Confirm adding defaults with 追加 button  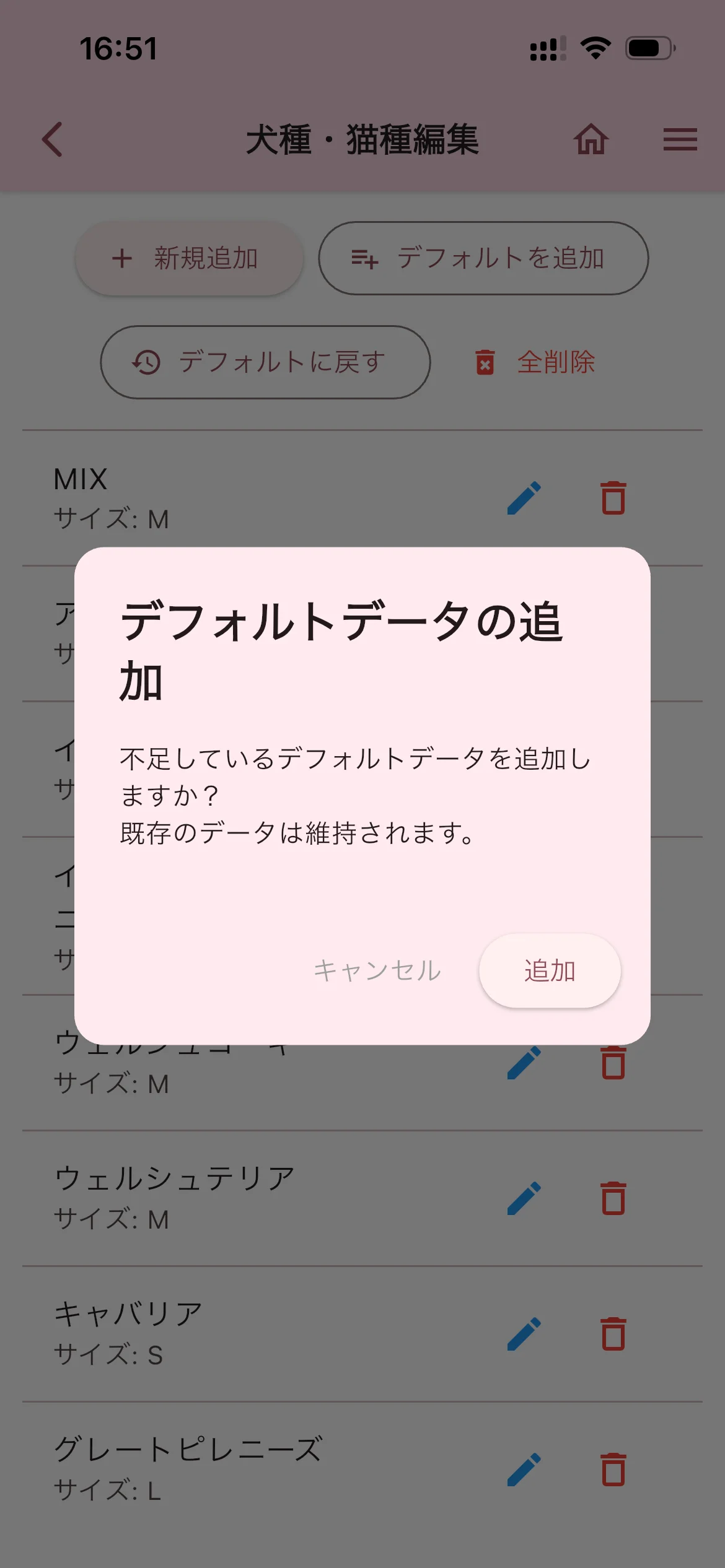[x=550, y=970]
